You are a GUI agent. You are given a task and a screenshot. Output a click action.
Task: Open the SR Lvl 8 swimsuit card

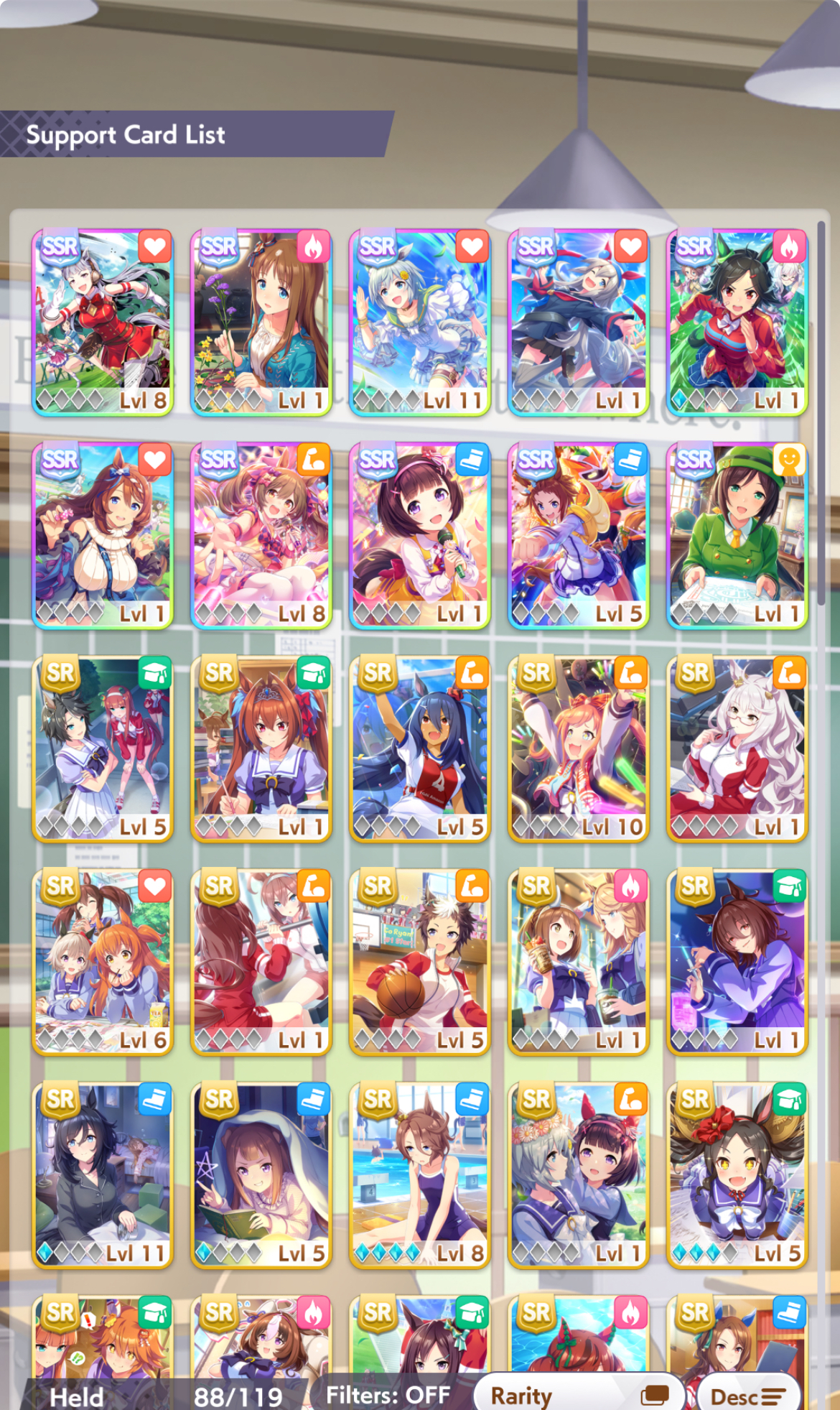tap(420, 1175)
